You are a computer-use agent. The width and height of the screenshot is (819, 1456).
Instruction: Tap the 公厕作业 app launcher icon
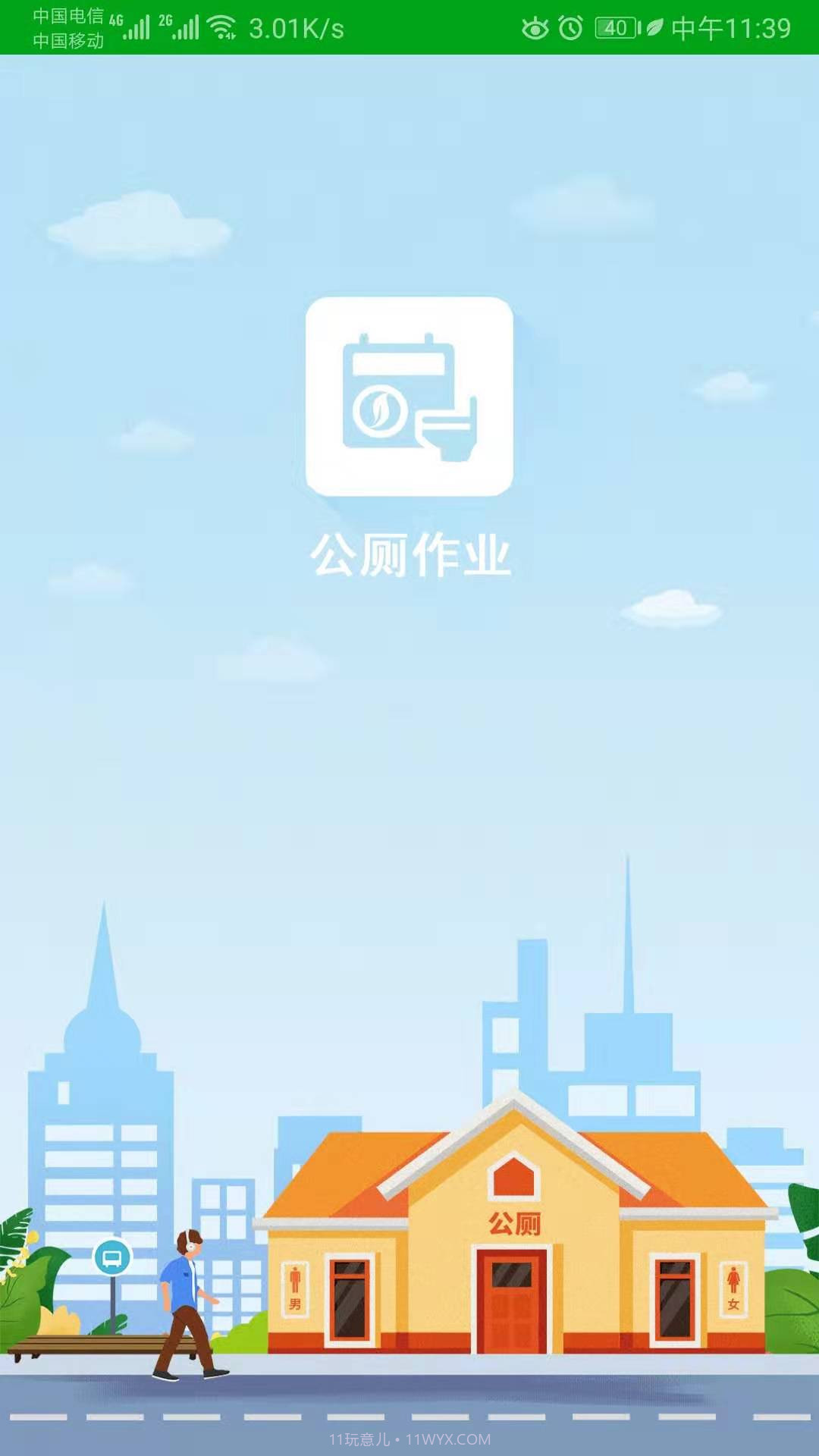(409, 395)
